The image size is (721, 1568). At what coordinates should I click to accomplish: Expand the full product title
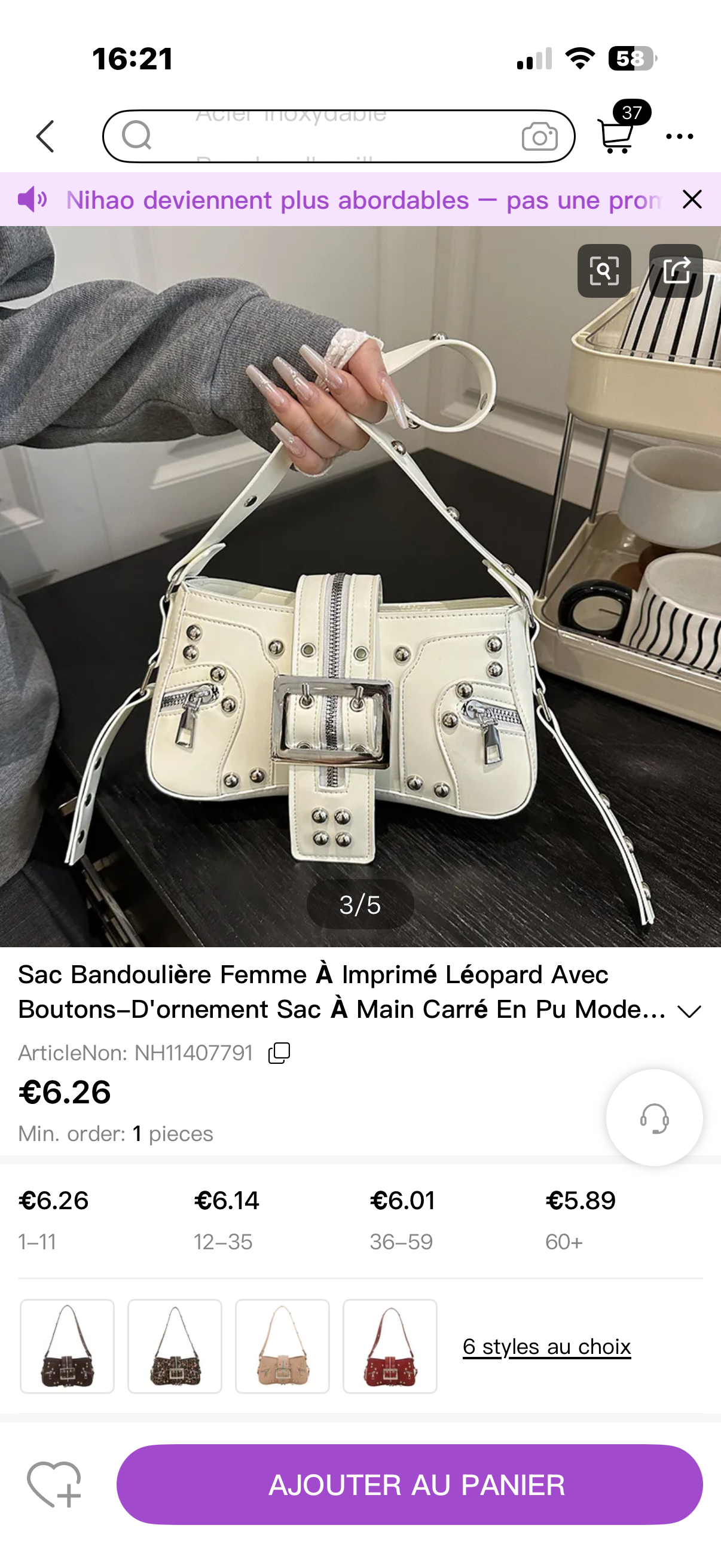coord(689,1011)
